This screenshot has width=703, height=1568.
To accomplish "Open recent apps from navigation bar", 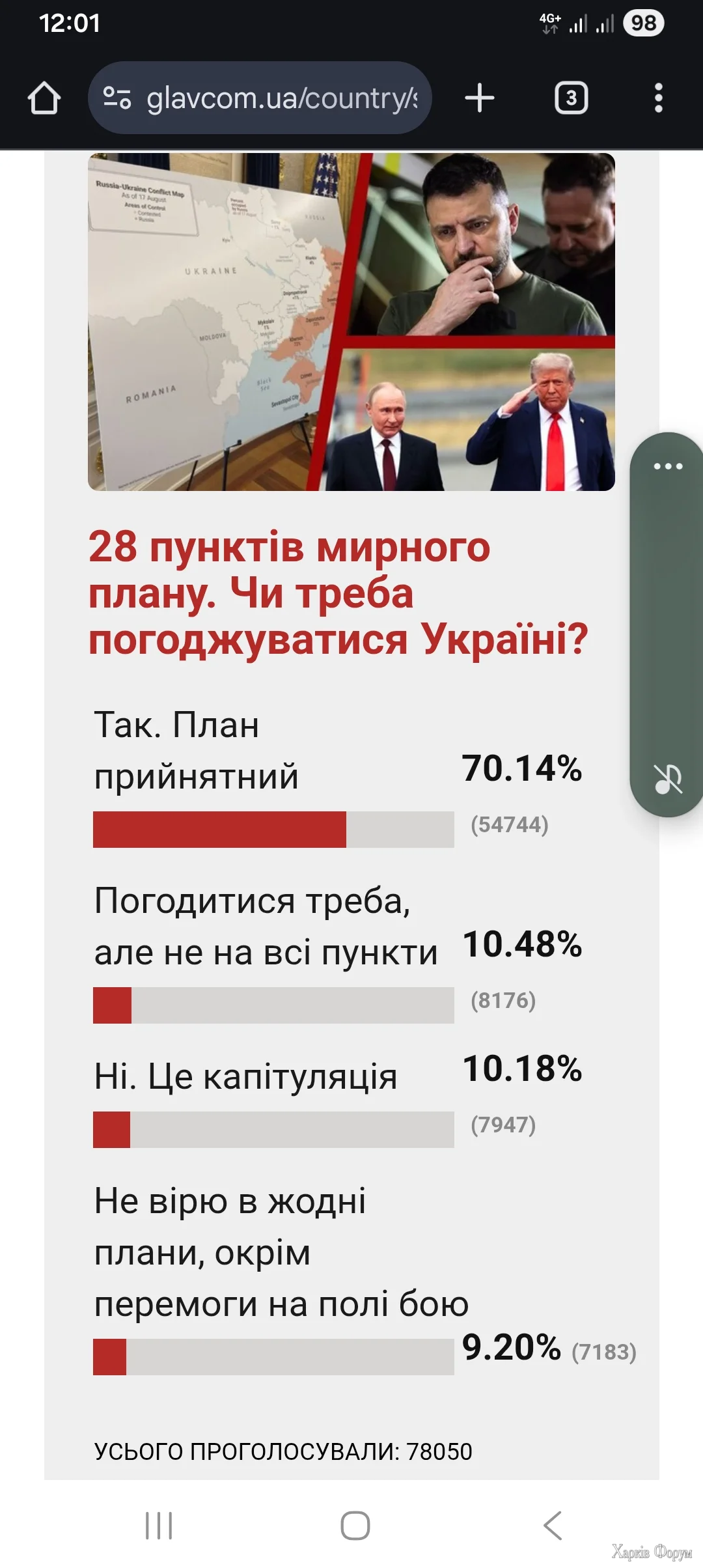I will [159, 1525].
